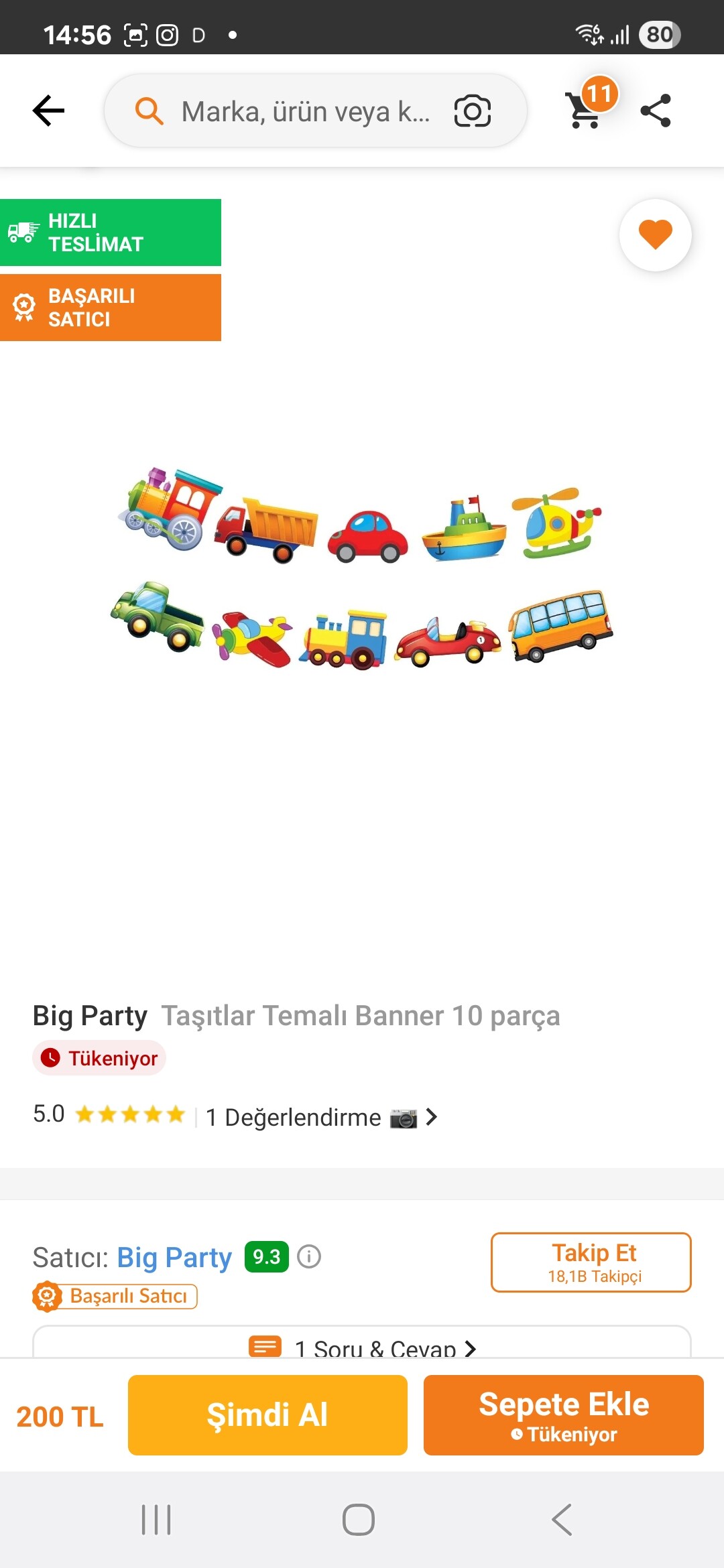This screenshot has height=1568, width=724.
Task: Show seller score info
Action: pyautogui.click(x=309, y=1256)
